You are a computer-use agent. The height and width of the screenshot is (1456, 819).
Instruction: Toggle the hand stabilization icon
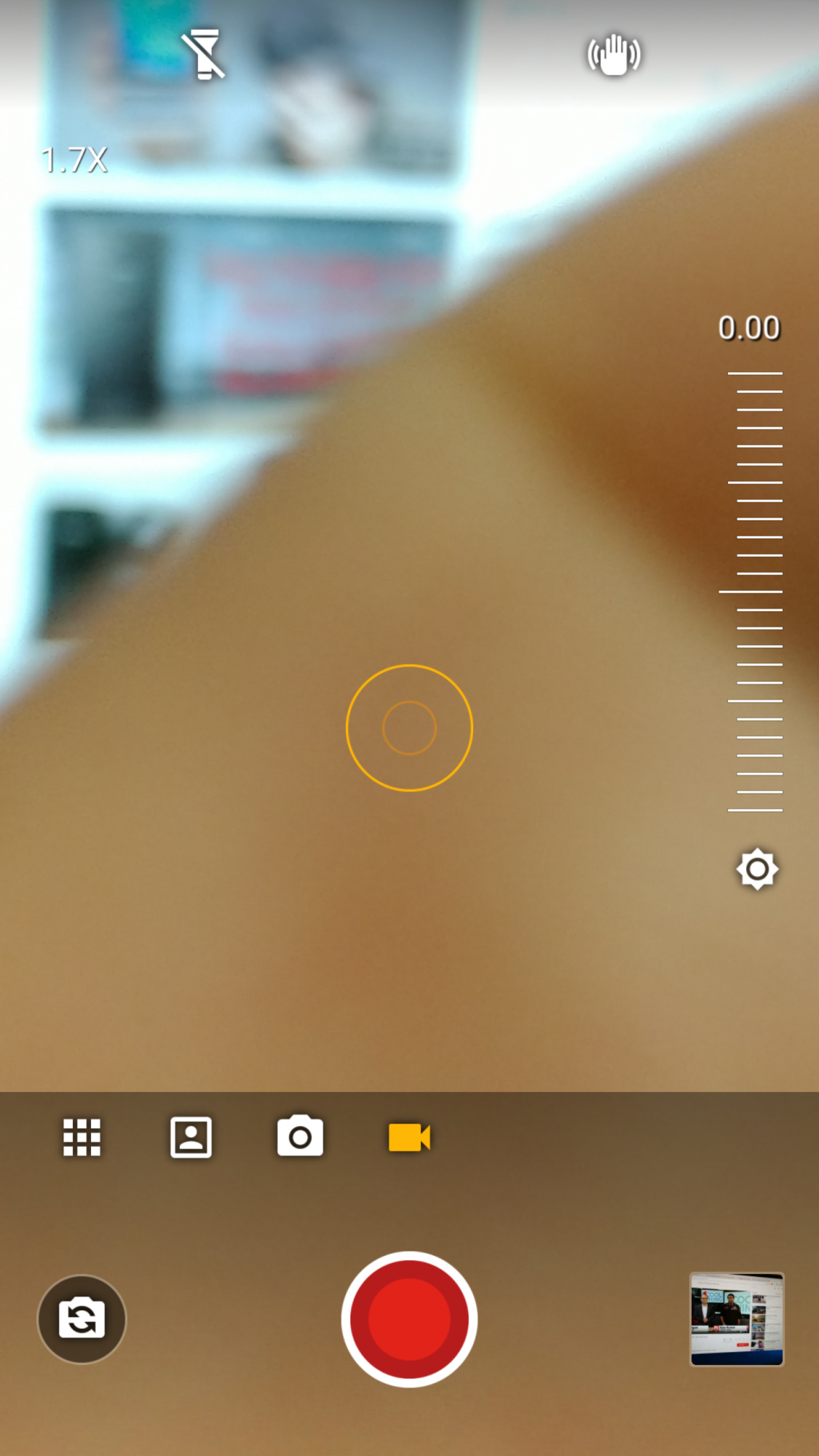point(614,55)
